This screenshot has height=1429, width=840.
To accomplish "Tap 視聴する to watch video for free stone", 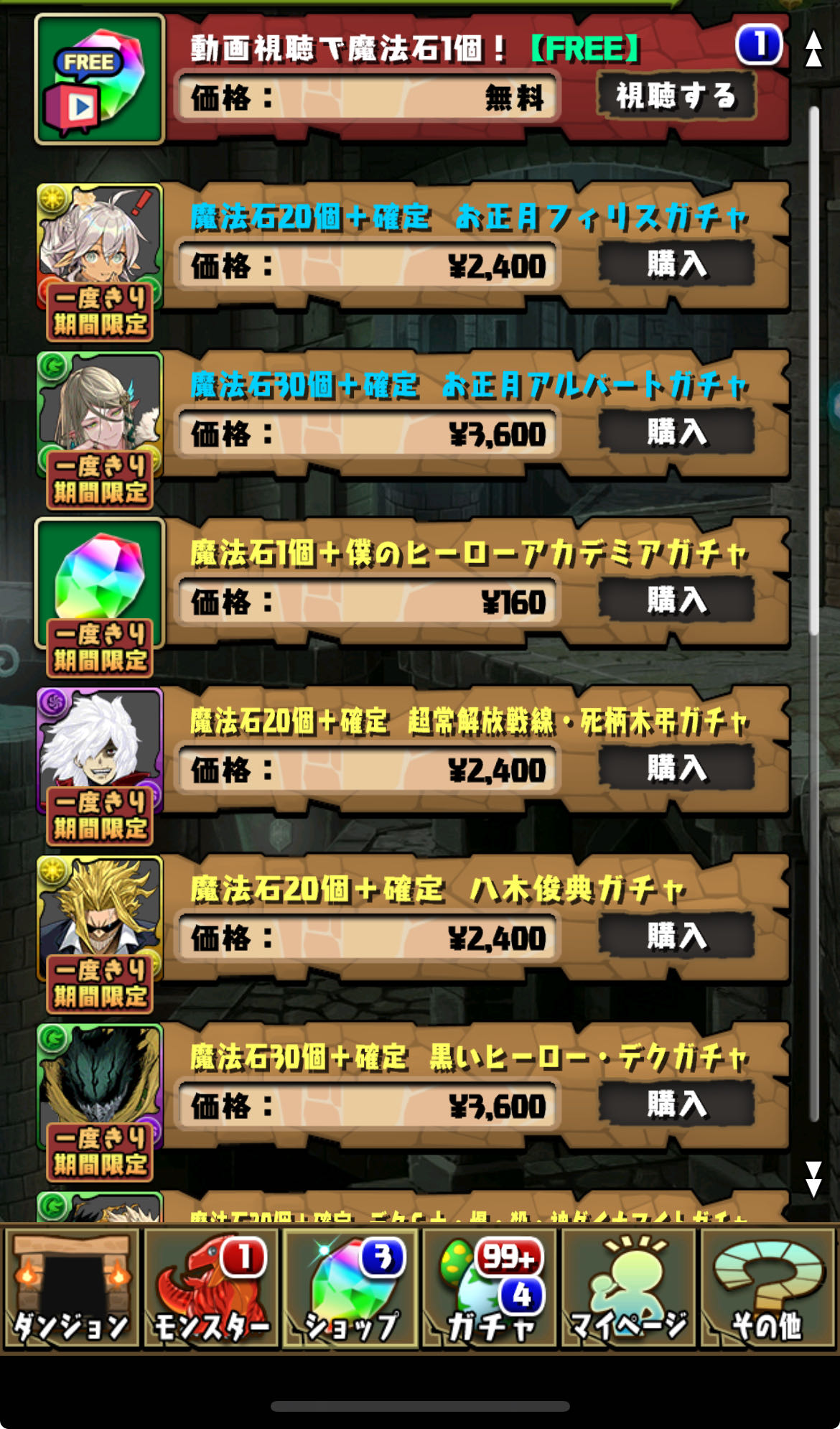I will pyautogui.click(x=676, y=96).
